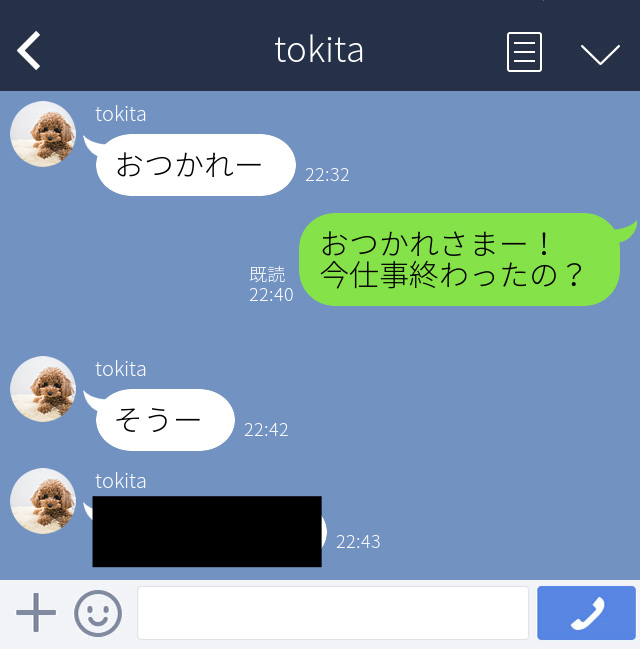Open the attachment plus menu
This screenshot has width=640, height=649.
point(36,612)
